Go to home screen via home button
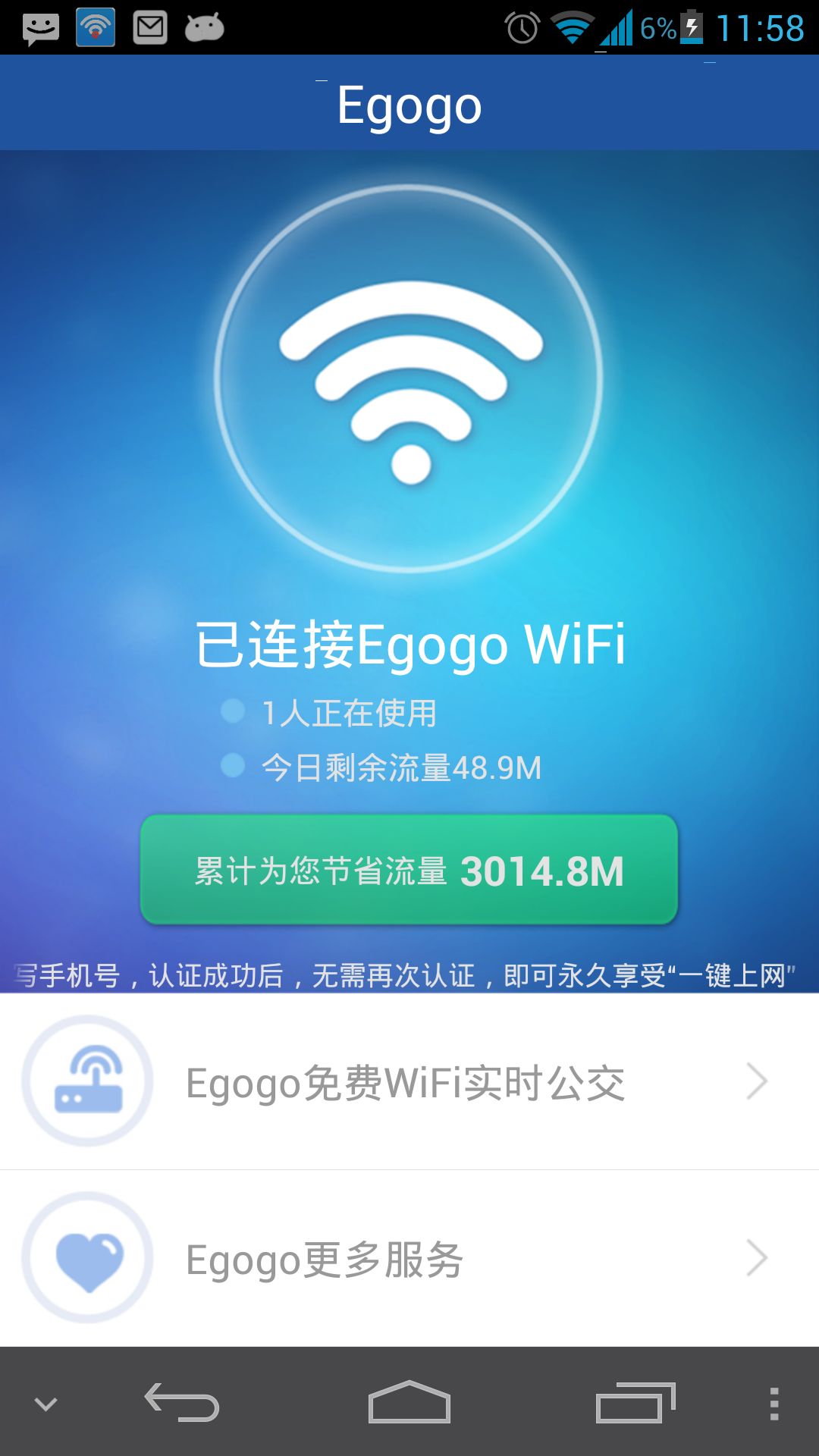The height and width of the screenshot is (1456, 819). click(x=409, y=1402)
